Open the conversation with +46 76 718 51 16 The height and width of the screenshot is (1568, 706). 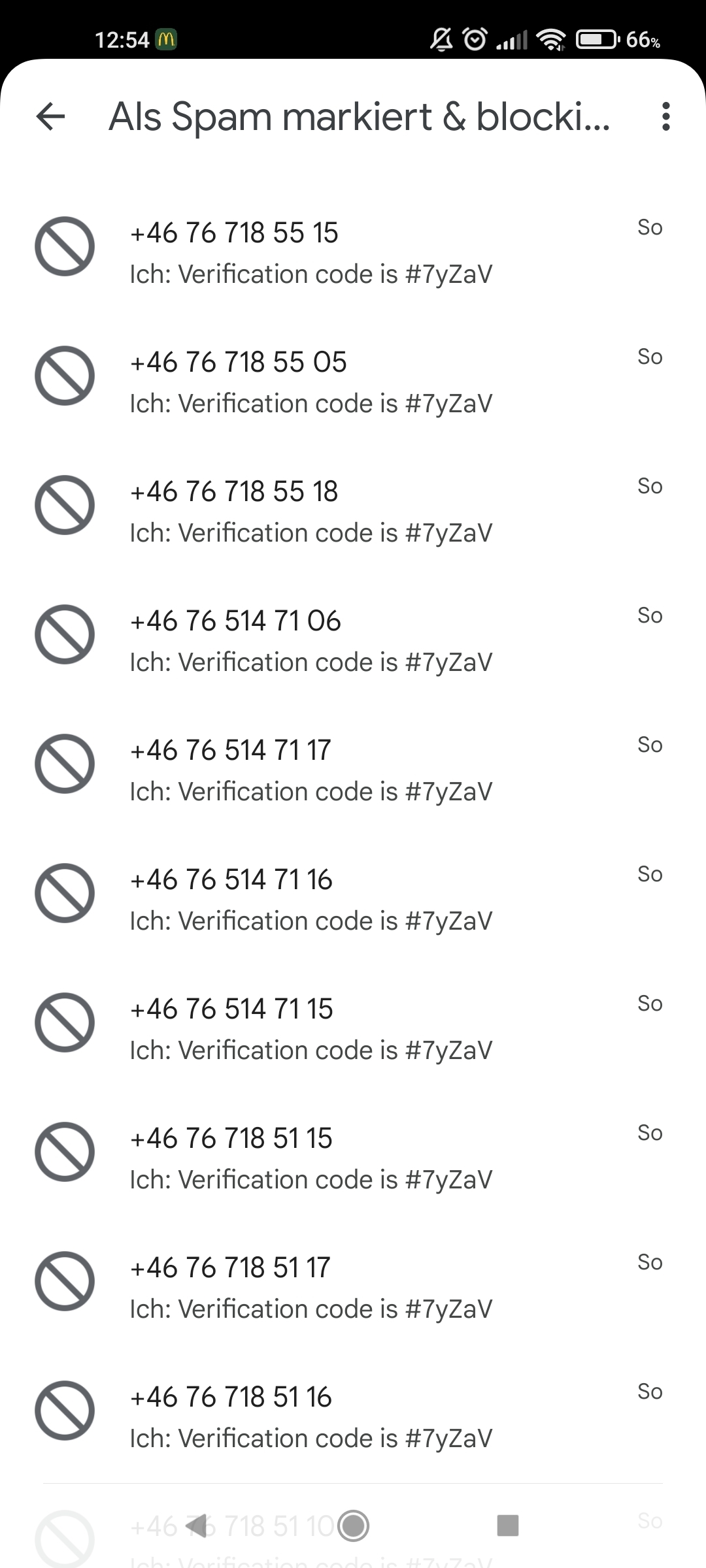click(x=353, y=1411)
